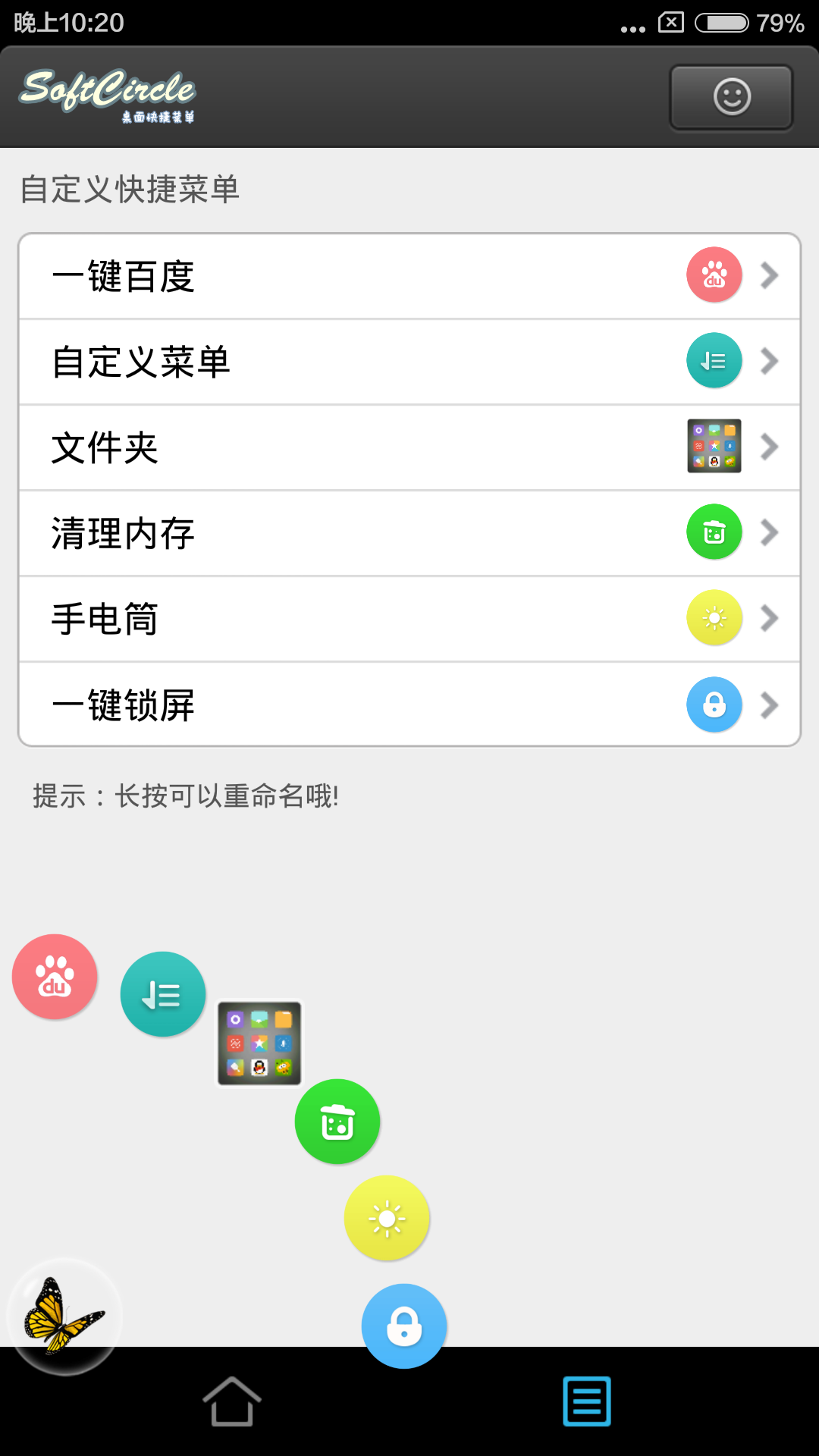Tap the floating butterfly bubble
This screenshot has height=1456, width=819.
point(64,1318)
